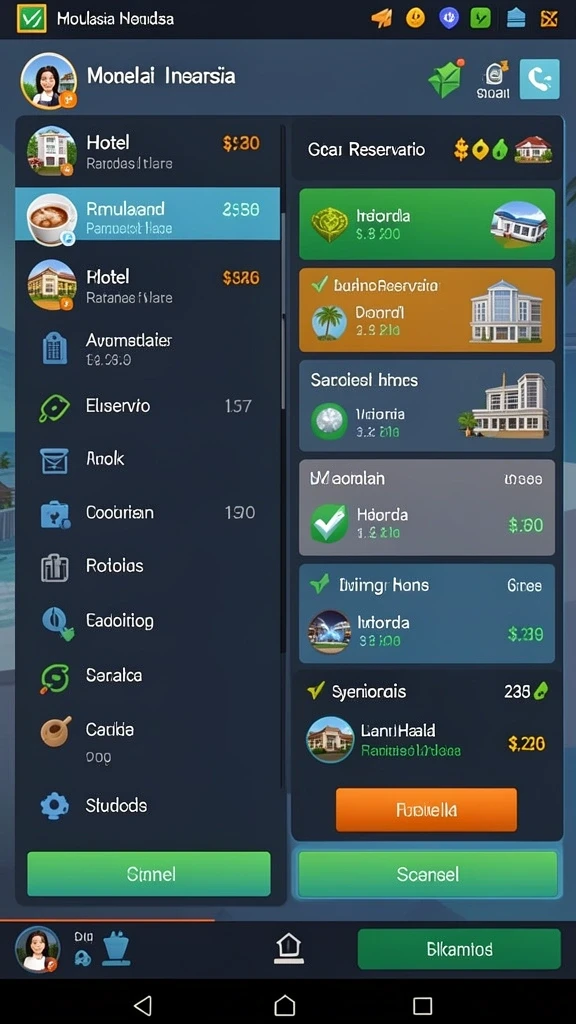The width and height of the screenshot is (576, 1024).
Task: Open the Dvimgr Hons card
Action: (427, 614)
